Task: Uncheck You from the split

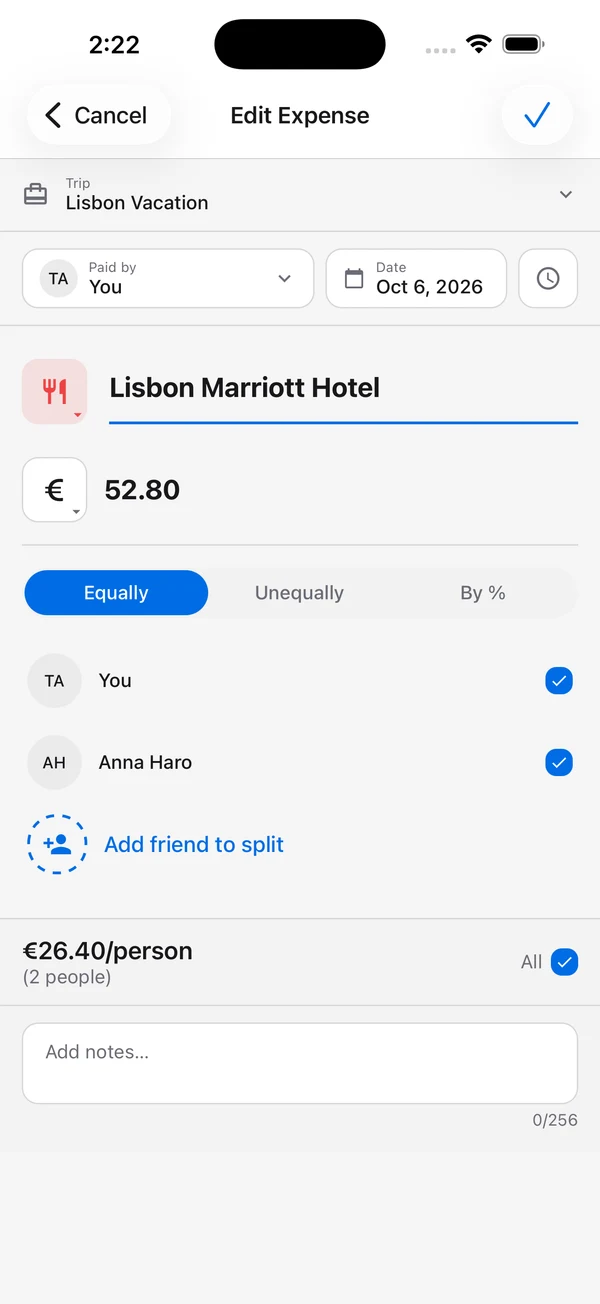Action: (x=559, y=681)
